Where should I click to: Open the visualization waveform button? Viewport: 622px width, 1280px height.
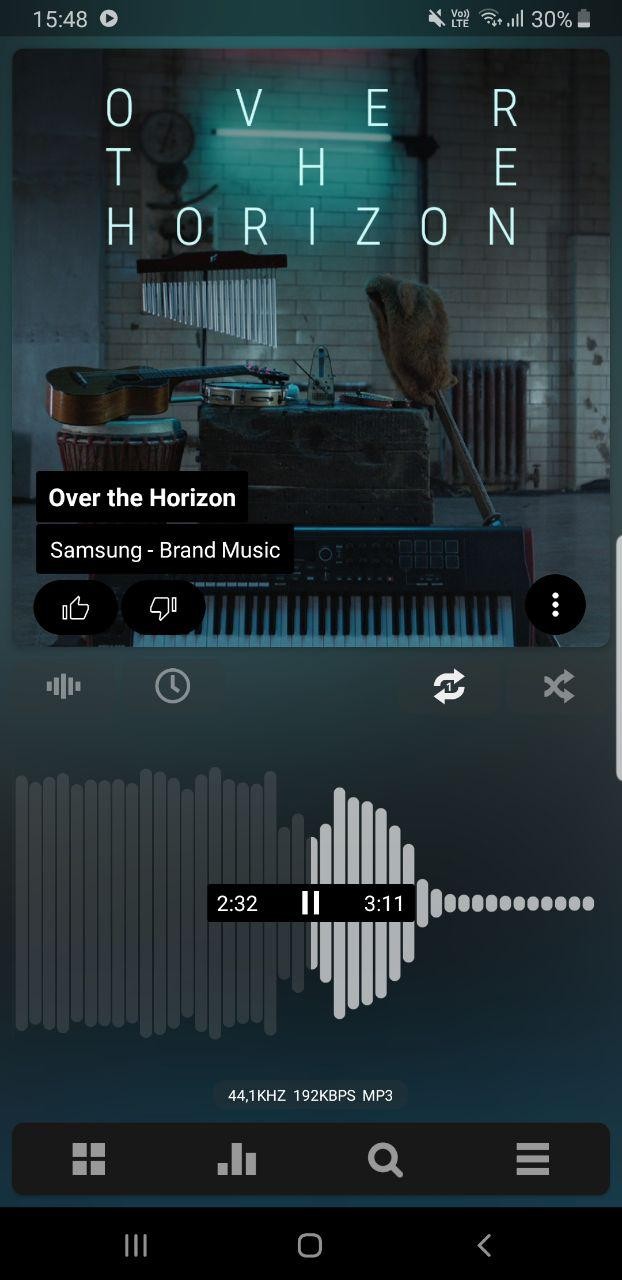point(63,686)
